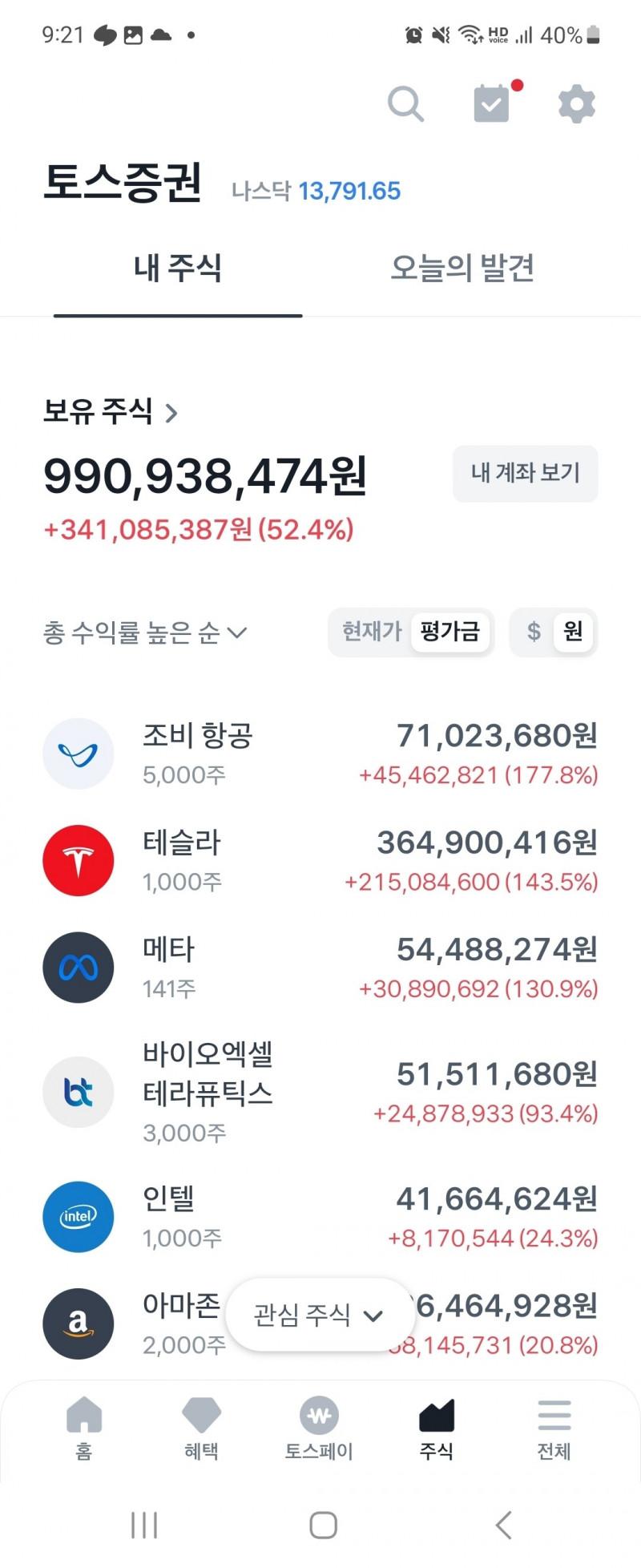Show values in dollars
This screenshot has height=1568, width=641.
coord(534,632)
